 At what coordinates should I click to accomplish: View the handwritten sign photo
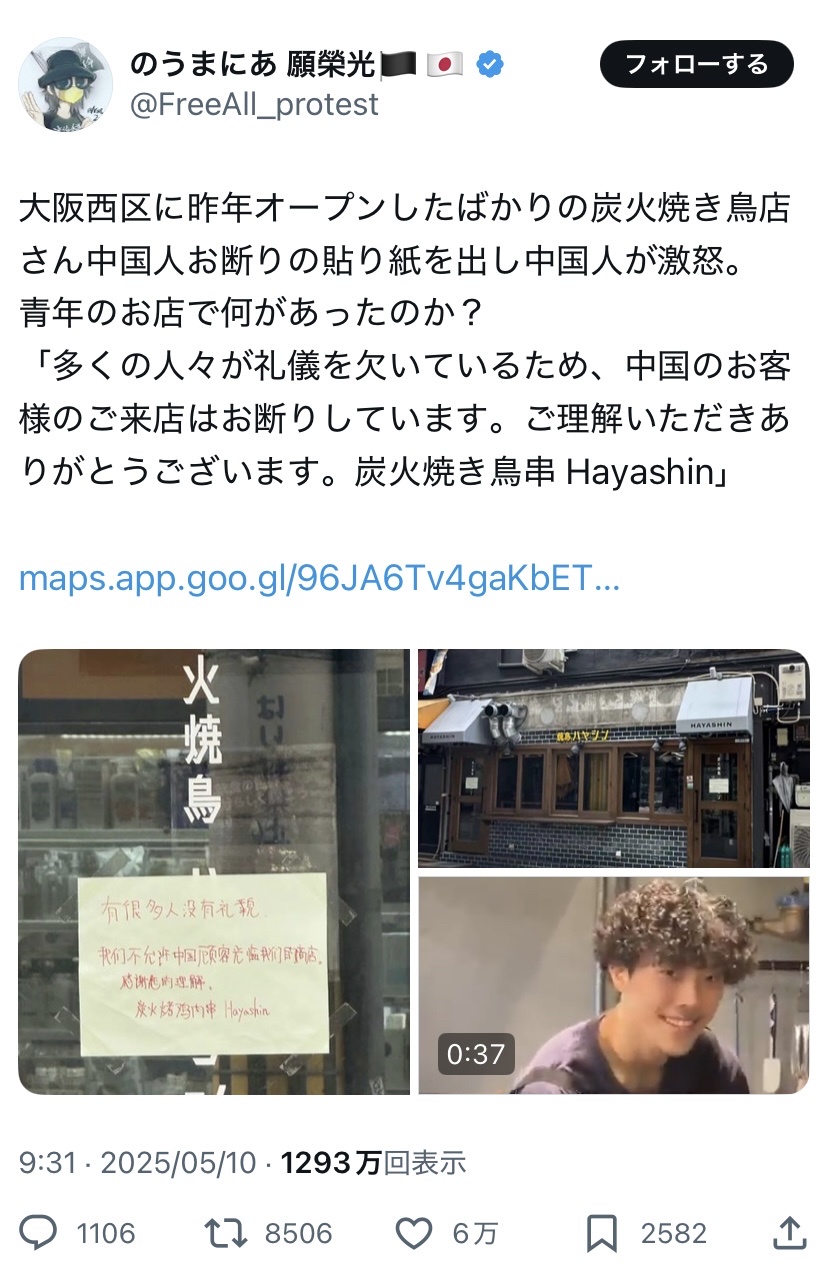point(214,871)
